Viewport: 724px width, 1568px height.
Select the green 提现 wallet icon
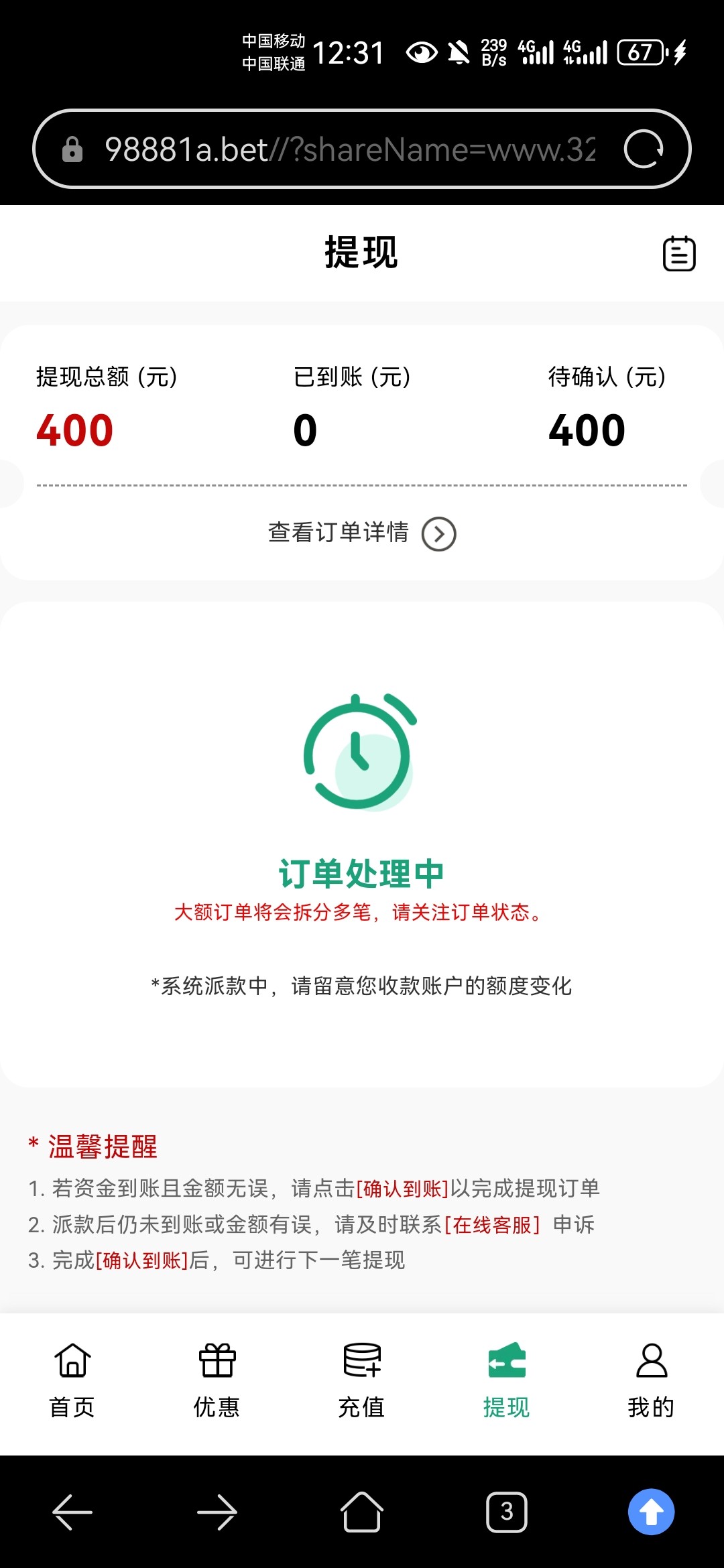click(506, 1361)
